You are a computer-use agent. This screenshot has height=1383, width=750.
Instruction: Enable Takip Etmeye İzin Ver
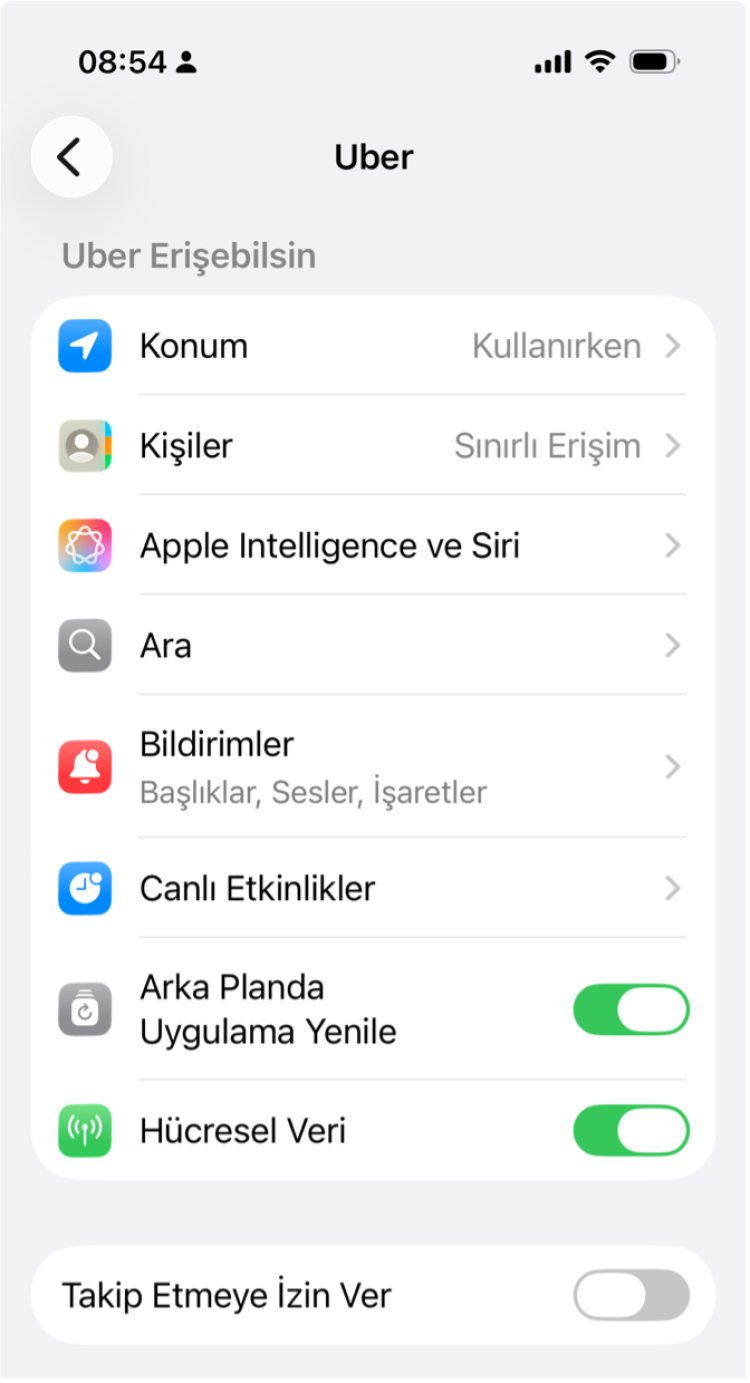click(630, 1296)
